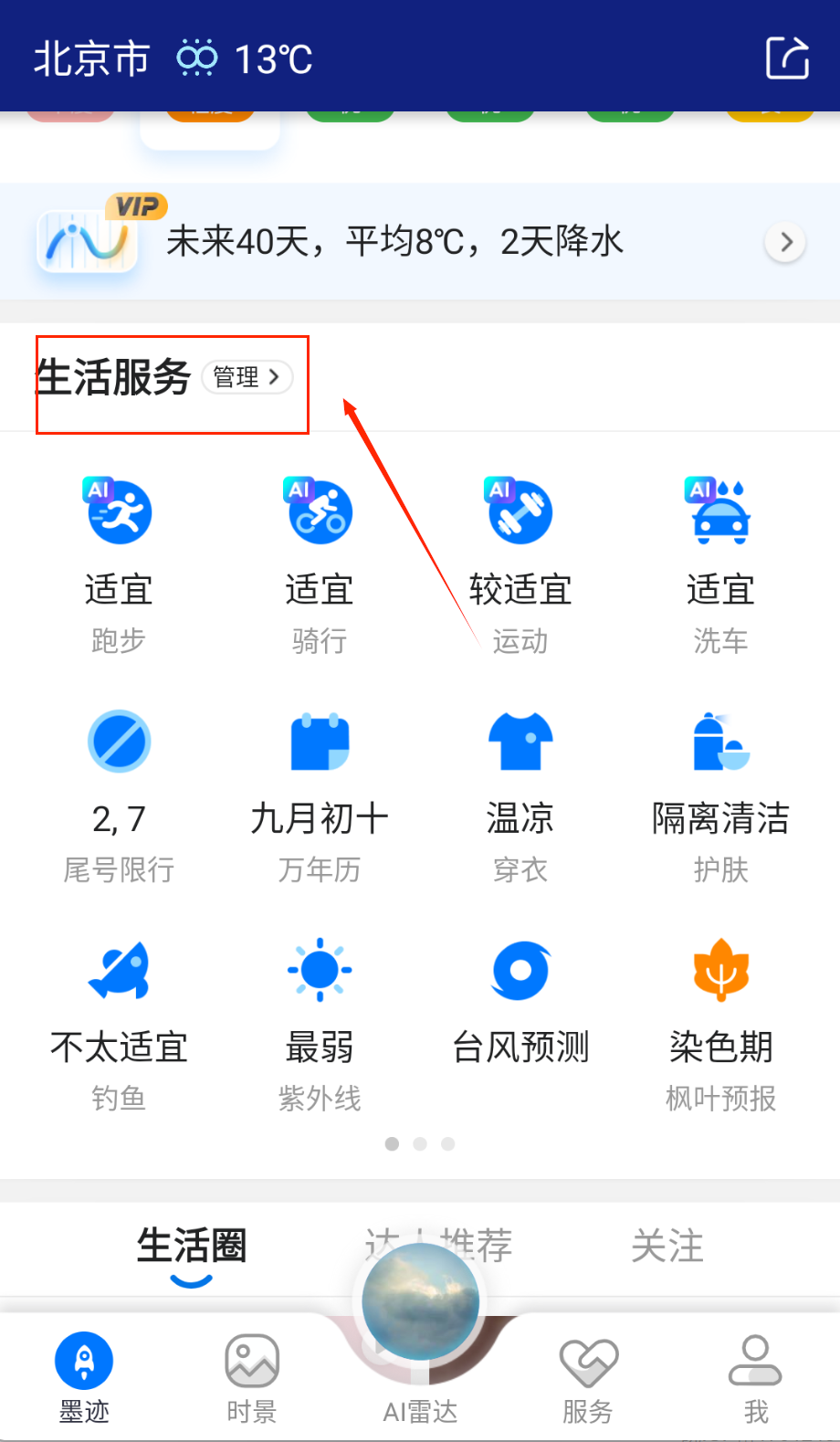Viewport: 840px width, 1442px height.
Task: Open the 护肤 skincare advice
Action: point(720,795)
